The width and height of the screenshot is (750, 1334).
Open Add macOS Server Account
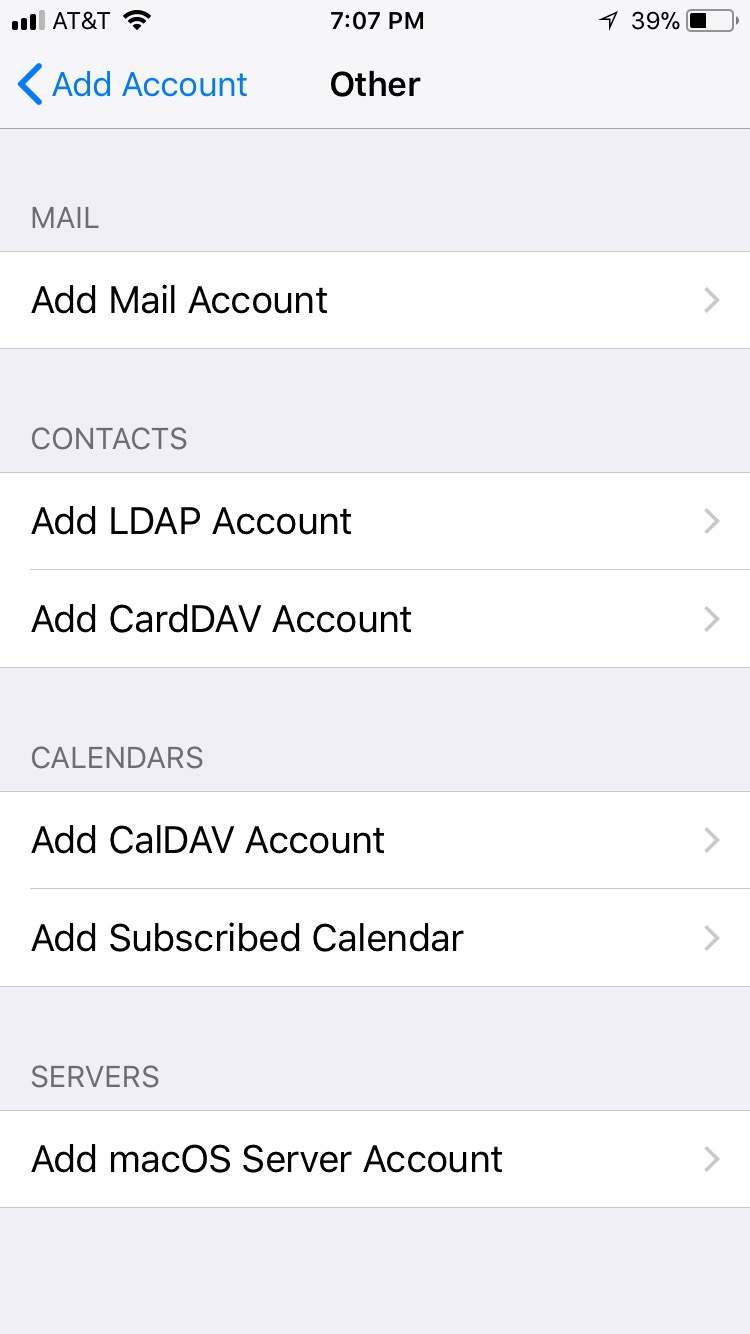pyautogui.click(x=375, y=1159)
